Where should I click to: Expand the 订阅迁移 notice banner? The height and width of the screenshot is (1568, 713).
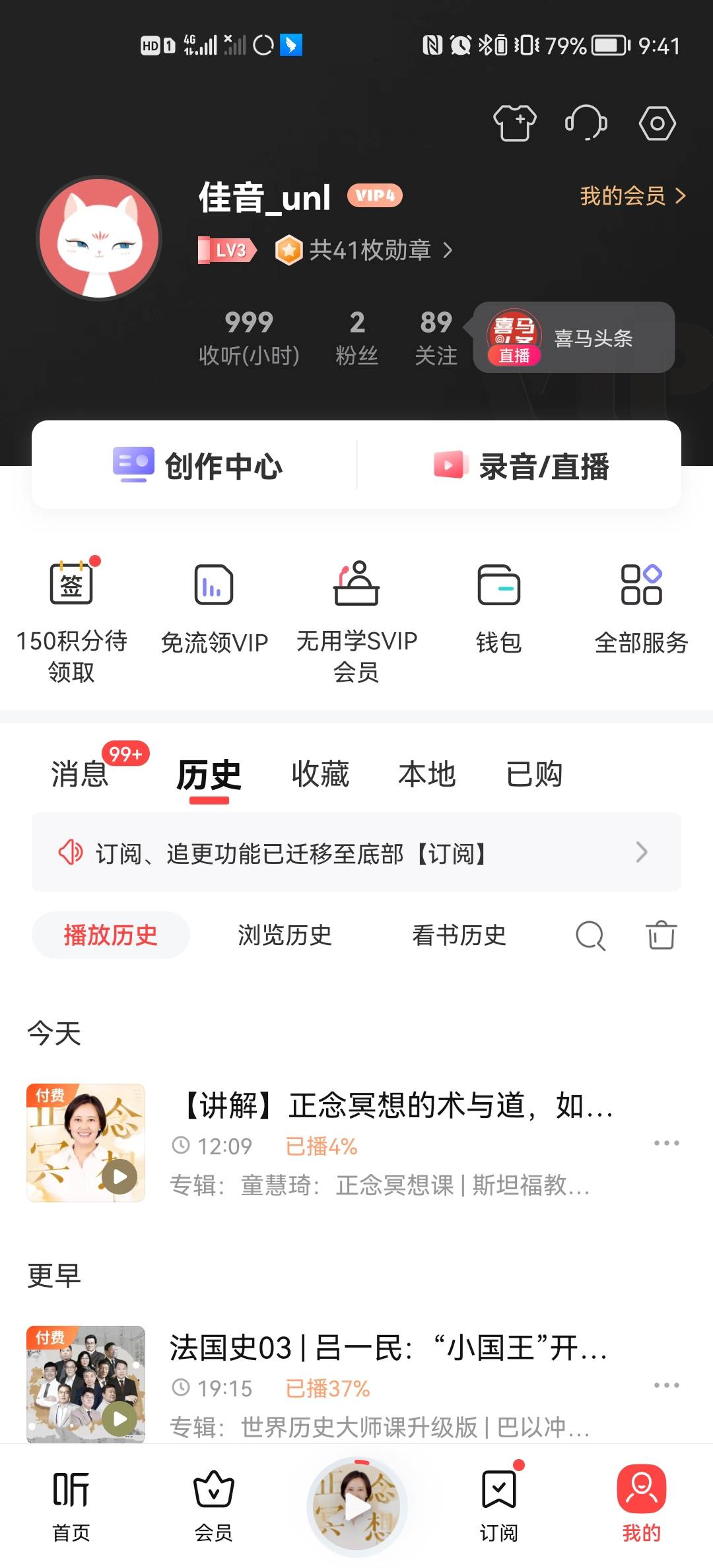pos(356,853)
